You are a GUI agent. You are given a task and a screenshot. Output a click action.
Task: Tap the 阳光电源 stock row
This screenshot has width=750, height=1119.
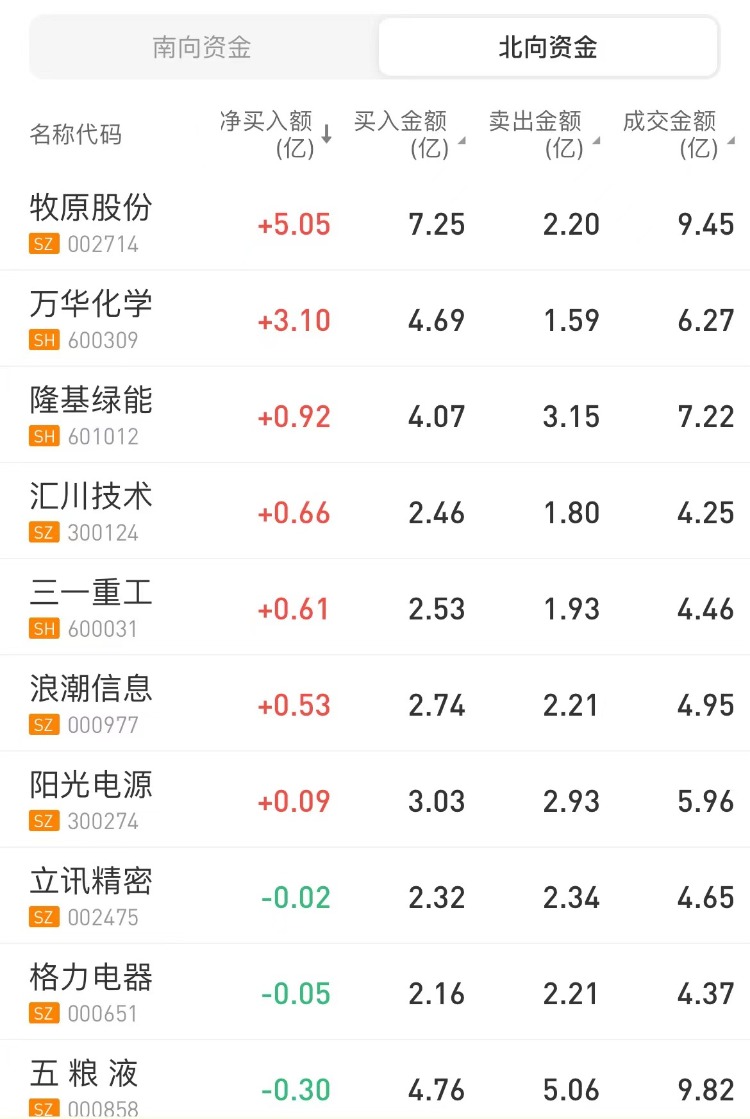pyautogui.click(x=91, y=798)
